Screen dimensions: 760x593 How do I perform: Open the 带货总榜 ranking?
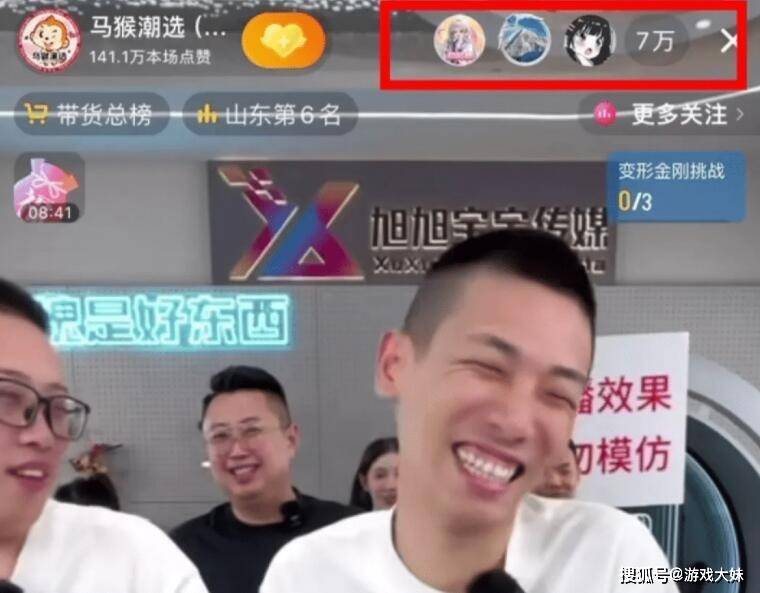coord(91,115)
